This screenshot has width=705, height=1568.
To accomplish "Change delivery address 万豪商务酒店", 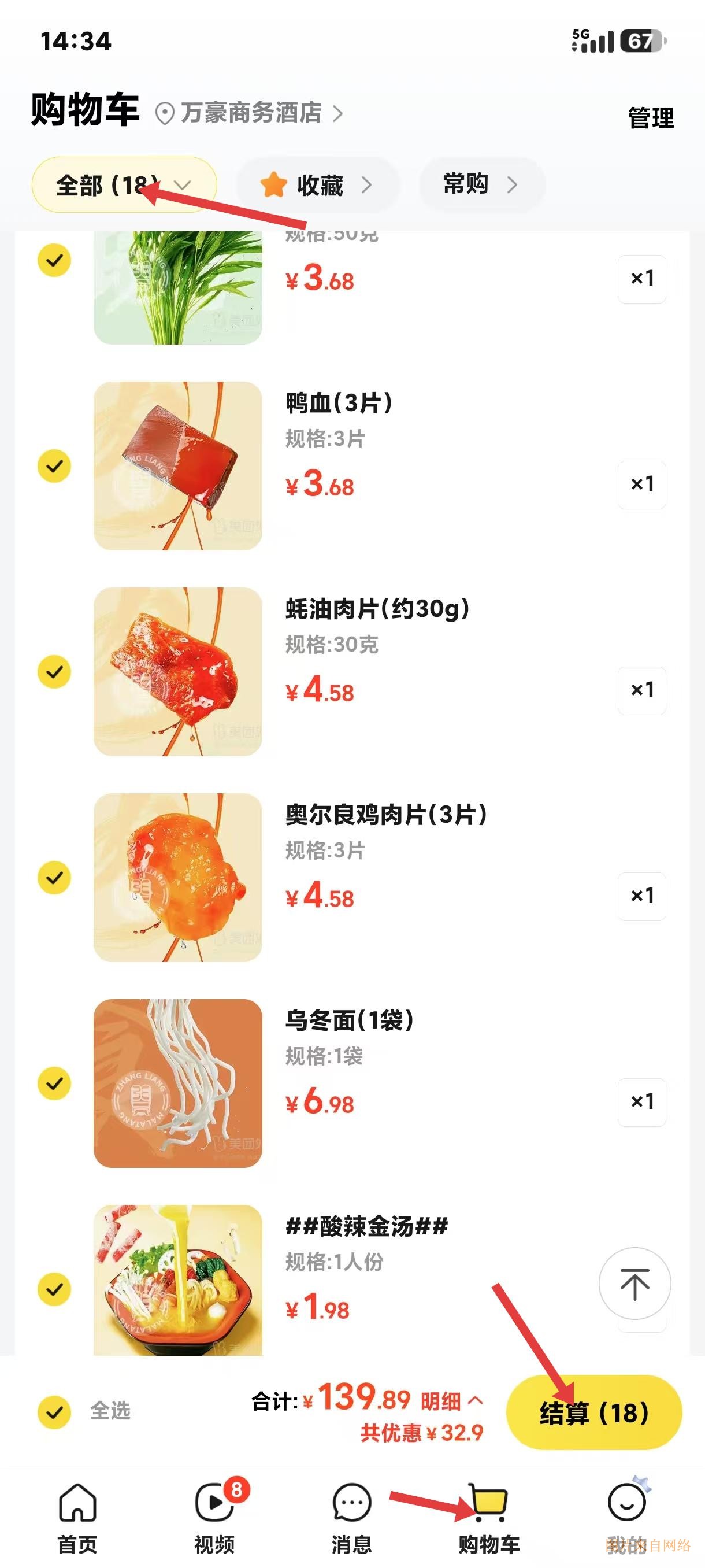I will (x=250, y=113).
